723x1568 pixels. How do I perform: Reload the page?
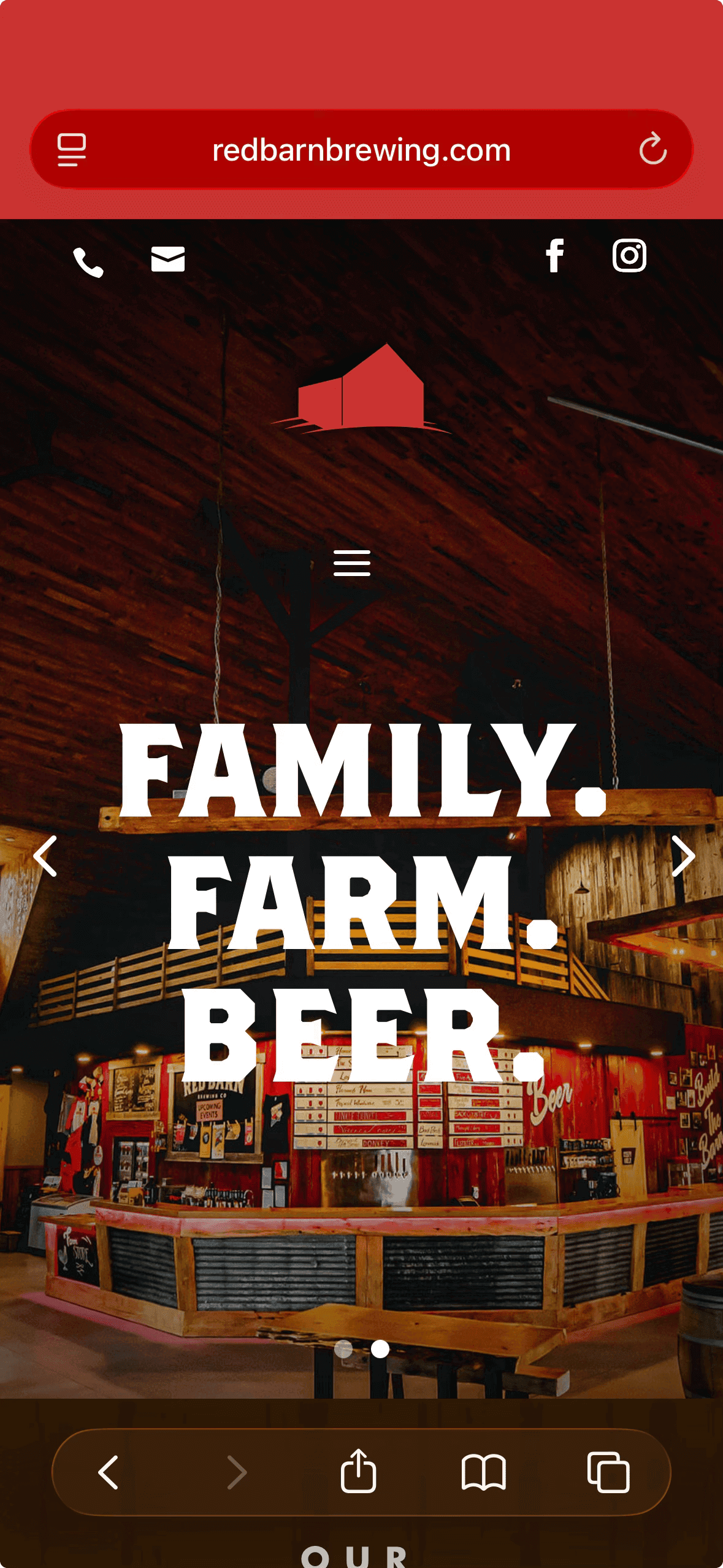pos(652,149)
